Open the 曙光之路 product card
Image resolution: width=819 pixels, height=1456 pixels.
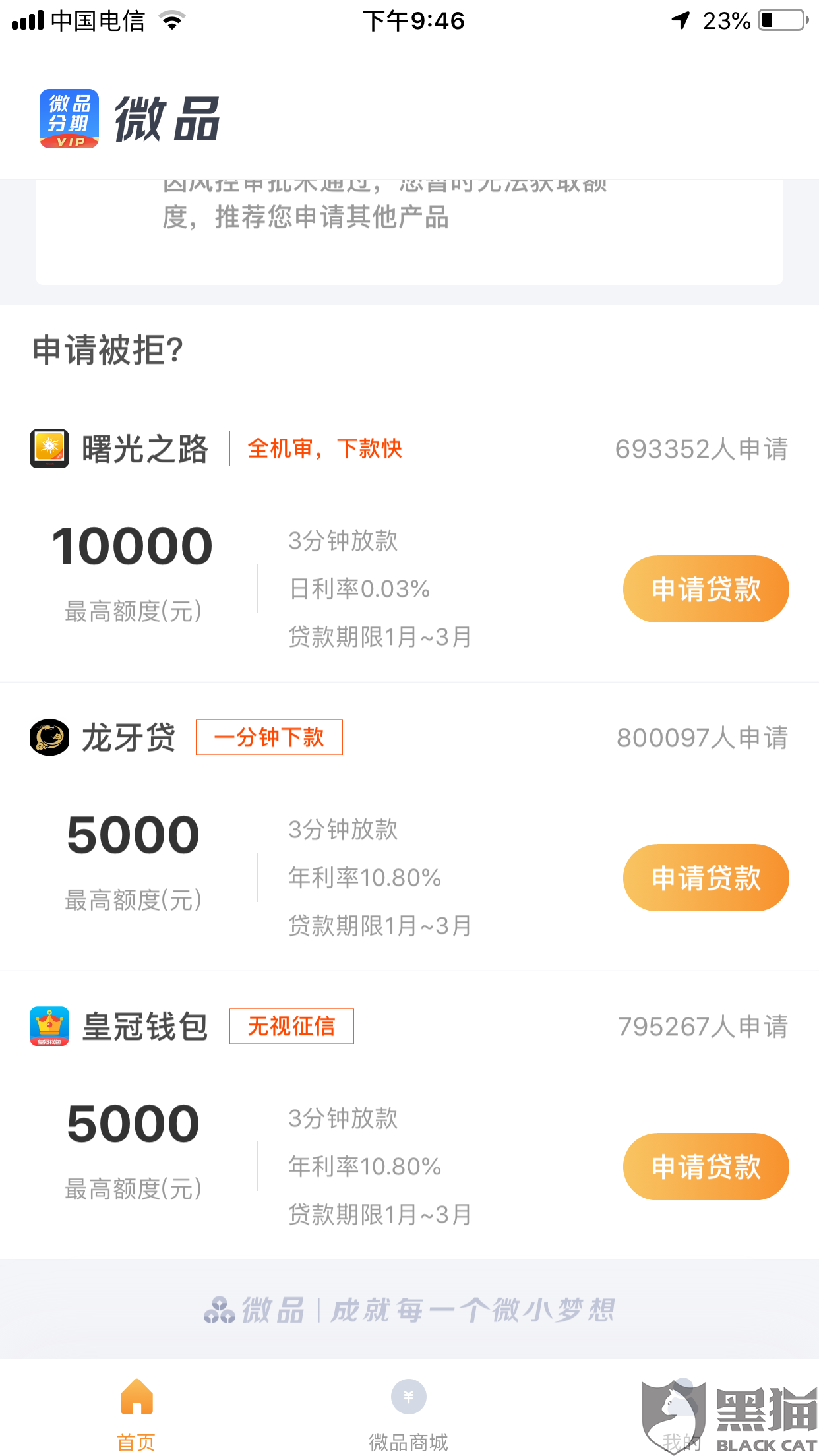coord(145,450)
